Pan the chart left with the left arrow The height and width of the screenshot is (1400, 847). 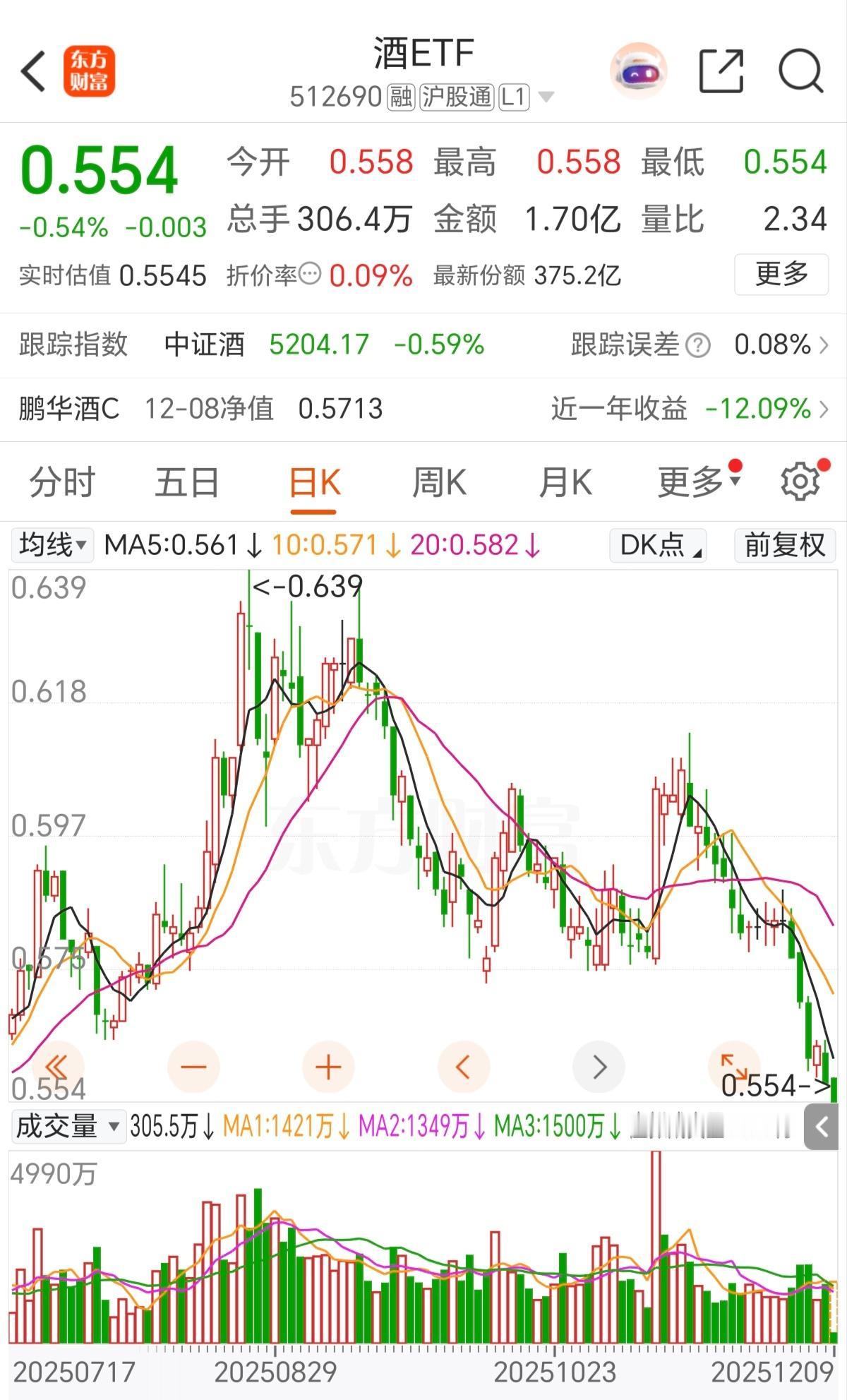(464, 1067)
